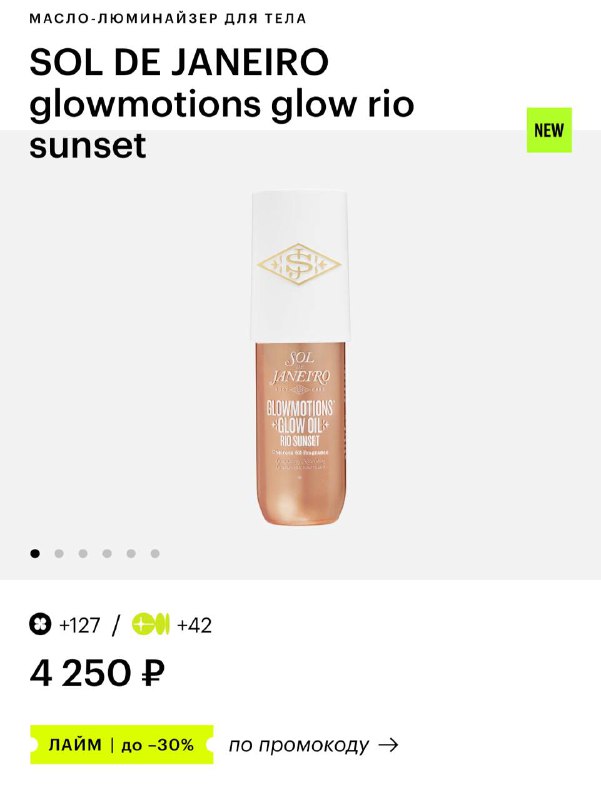Jump to the second photo indicator dot

coord(59,553)
